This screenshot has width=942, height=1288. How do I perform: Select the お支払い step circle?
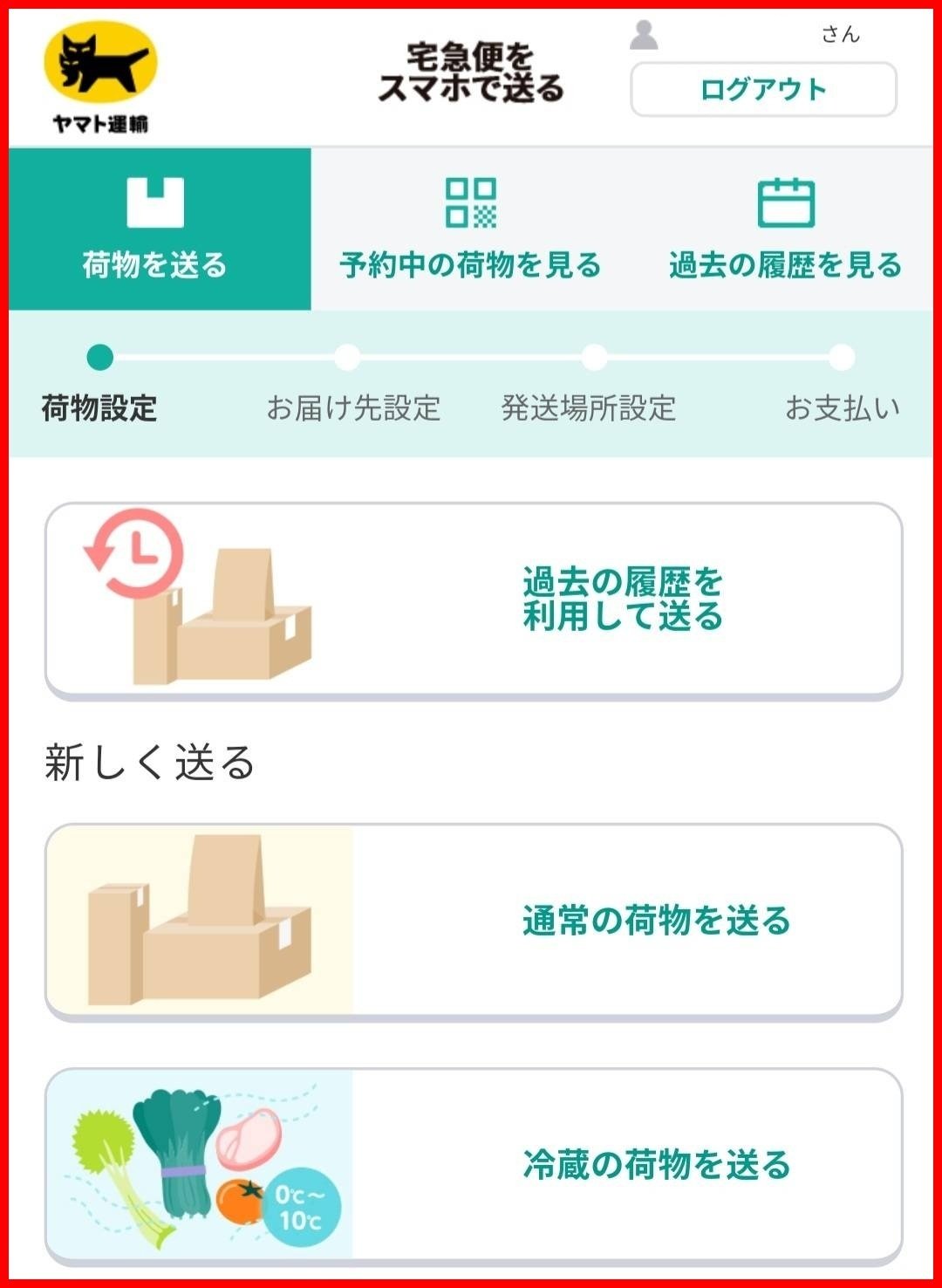841,355
